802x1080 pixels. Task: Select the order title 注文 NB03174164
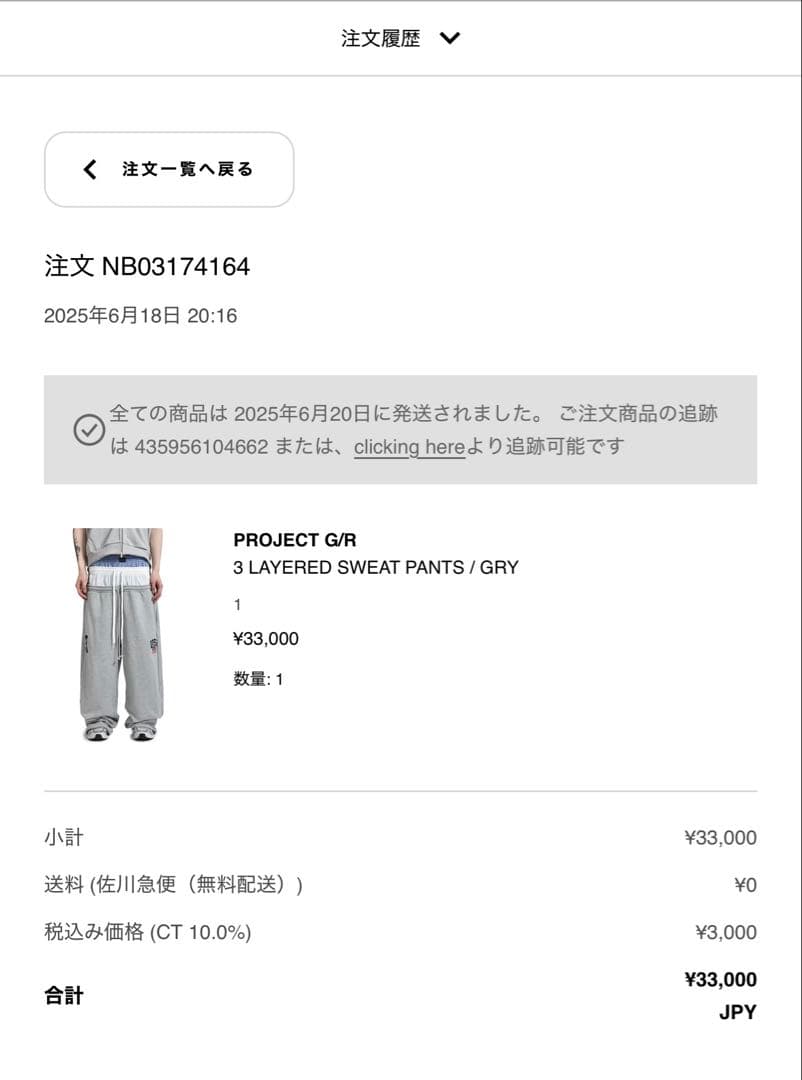[146, 267]
